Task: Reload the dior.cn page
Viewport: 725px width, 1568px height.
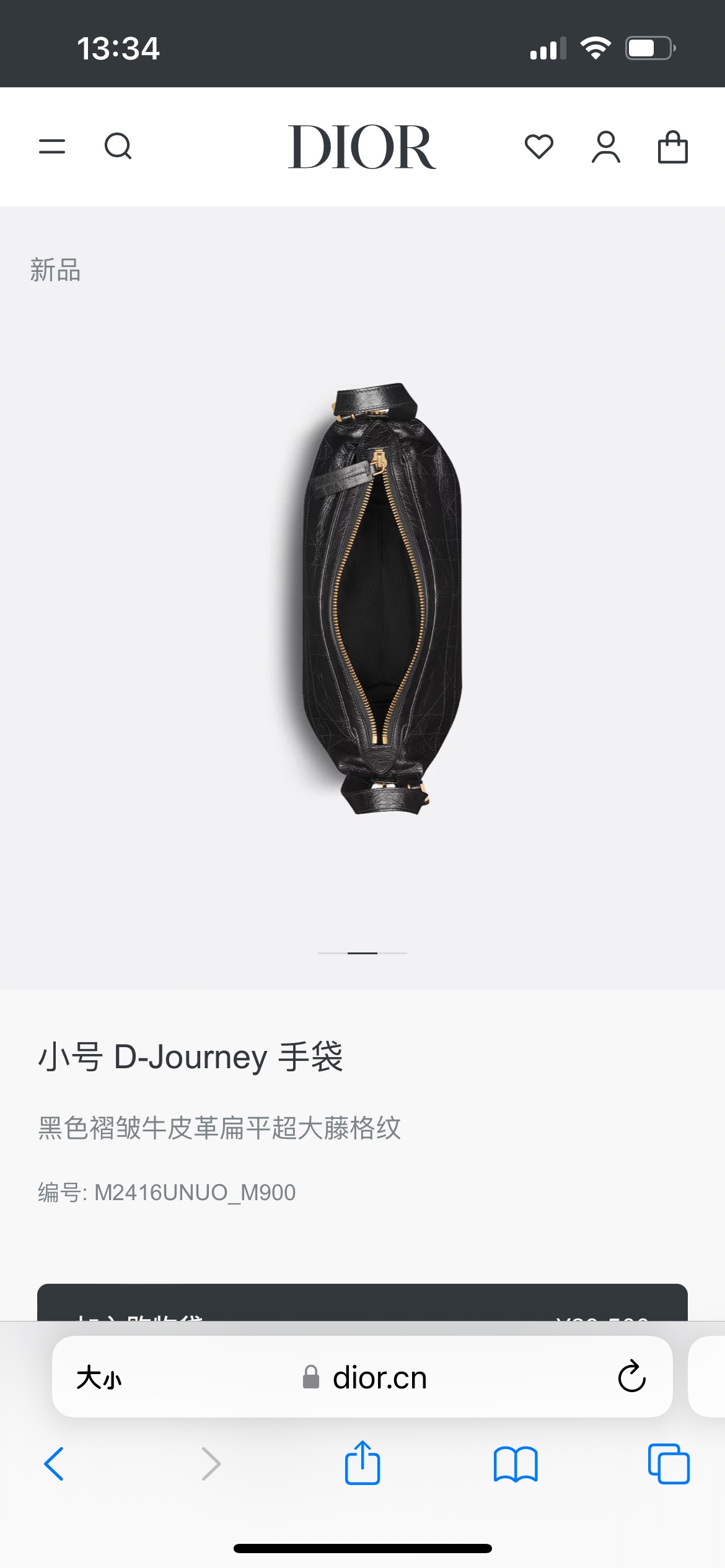Action: (x=631, y=1377)
